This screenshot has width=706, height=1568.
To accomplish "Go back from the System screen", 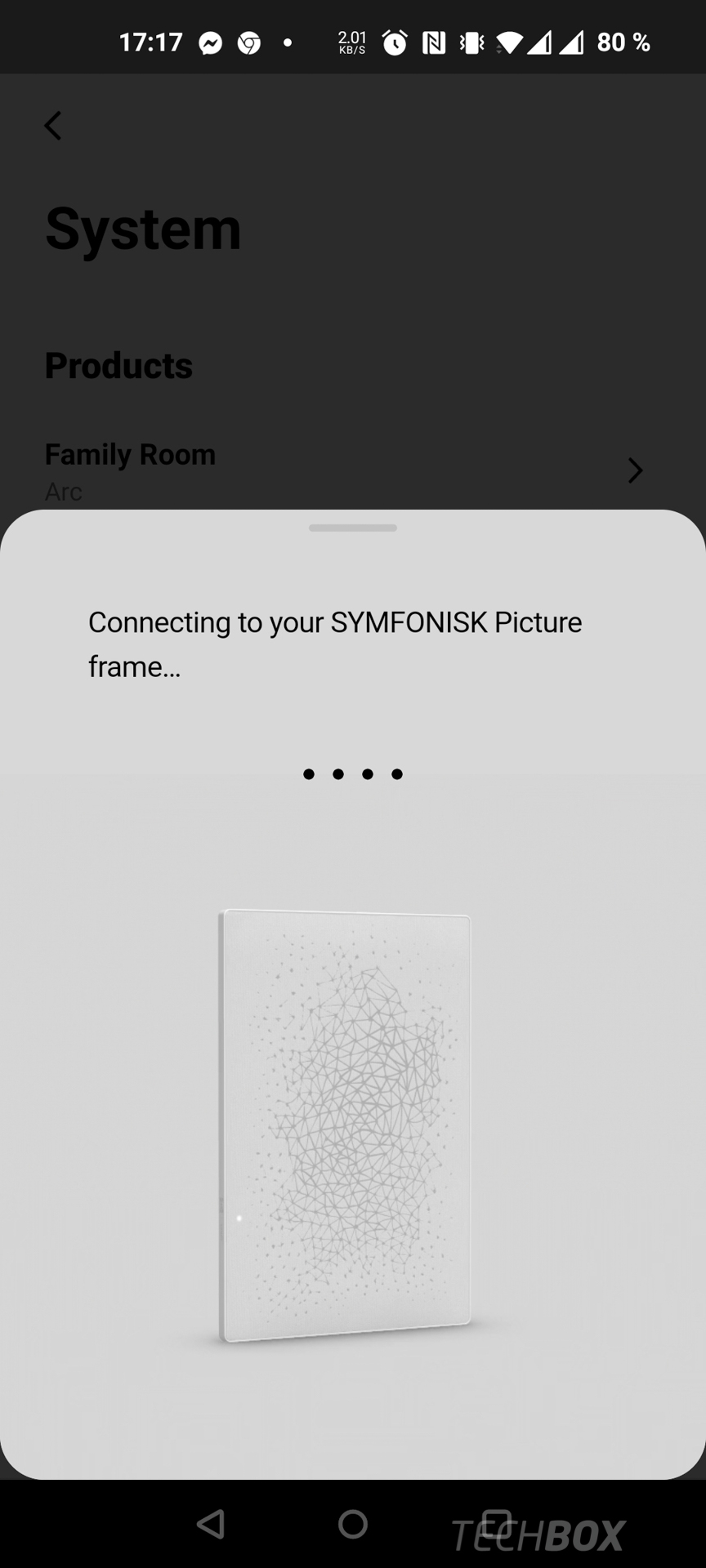I will (x=53, y=126).
